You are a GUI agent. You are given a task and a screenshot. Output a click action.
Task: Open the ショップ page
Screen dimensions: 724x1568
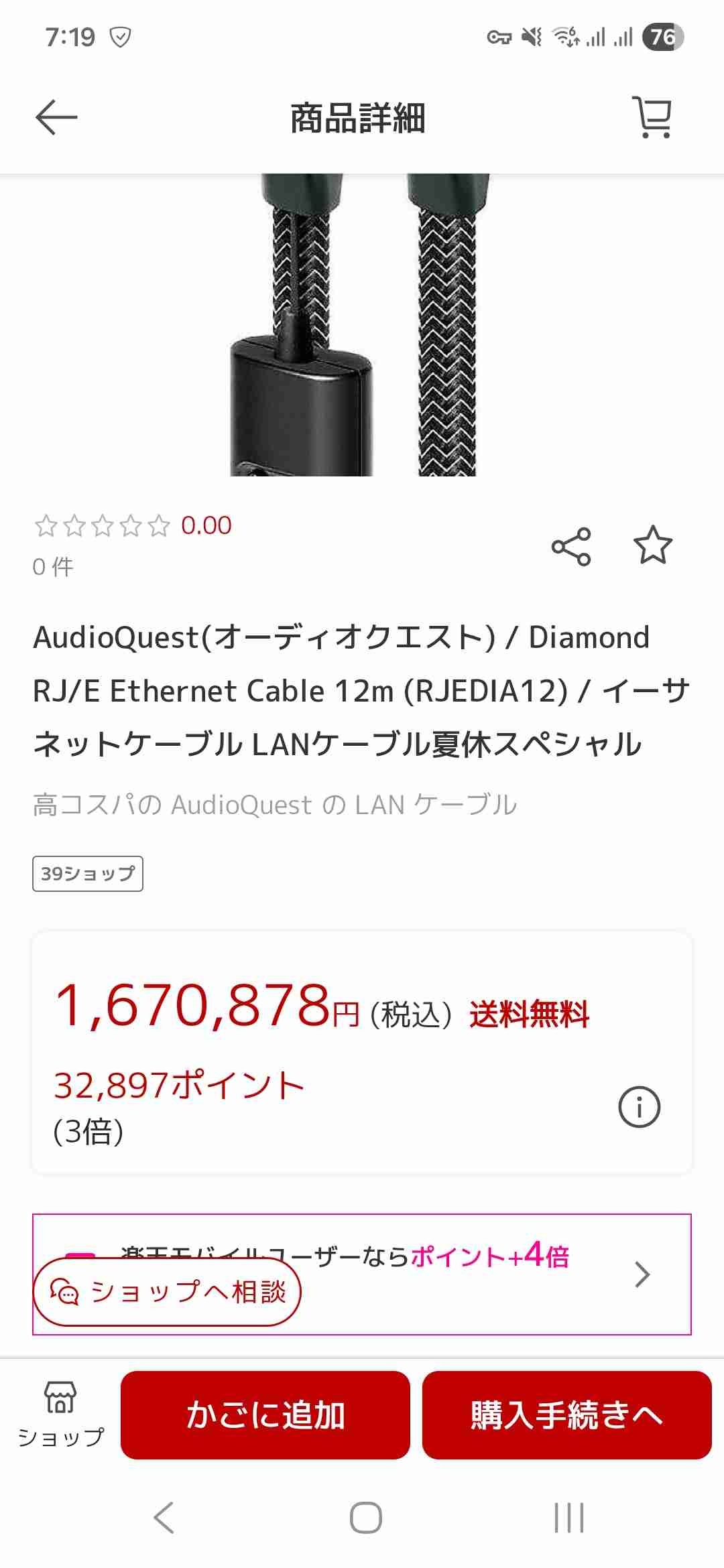(x=60, y=1414)
